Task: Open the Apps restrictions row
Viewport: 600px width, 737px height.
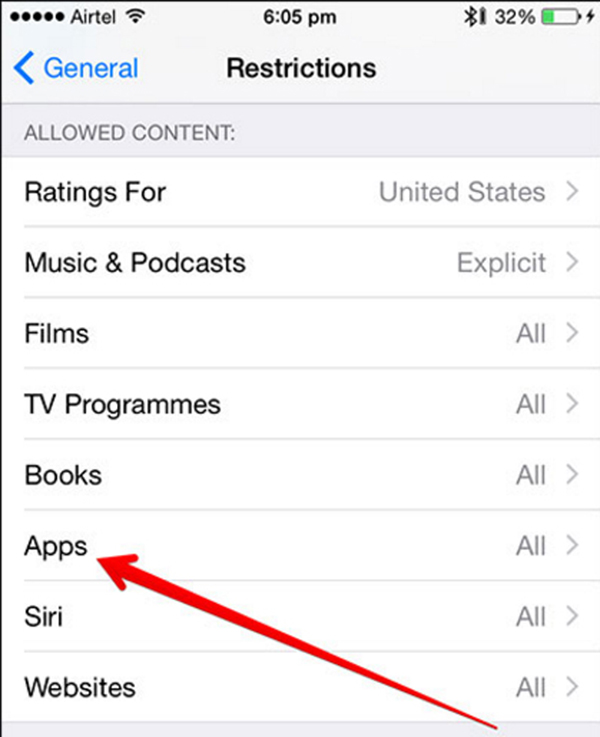Action: [x=301, y=546]
